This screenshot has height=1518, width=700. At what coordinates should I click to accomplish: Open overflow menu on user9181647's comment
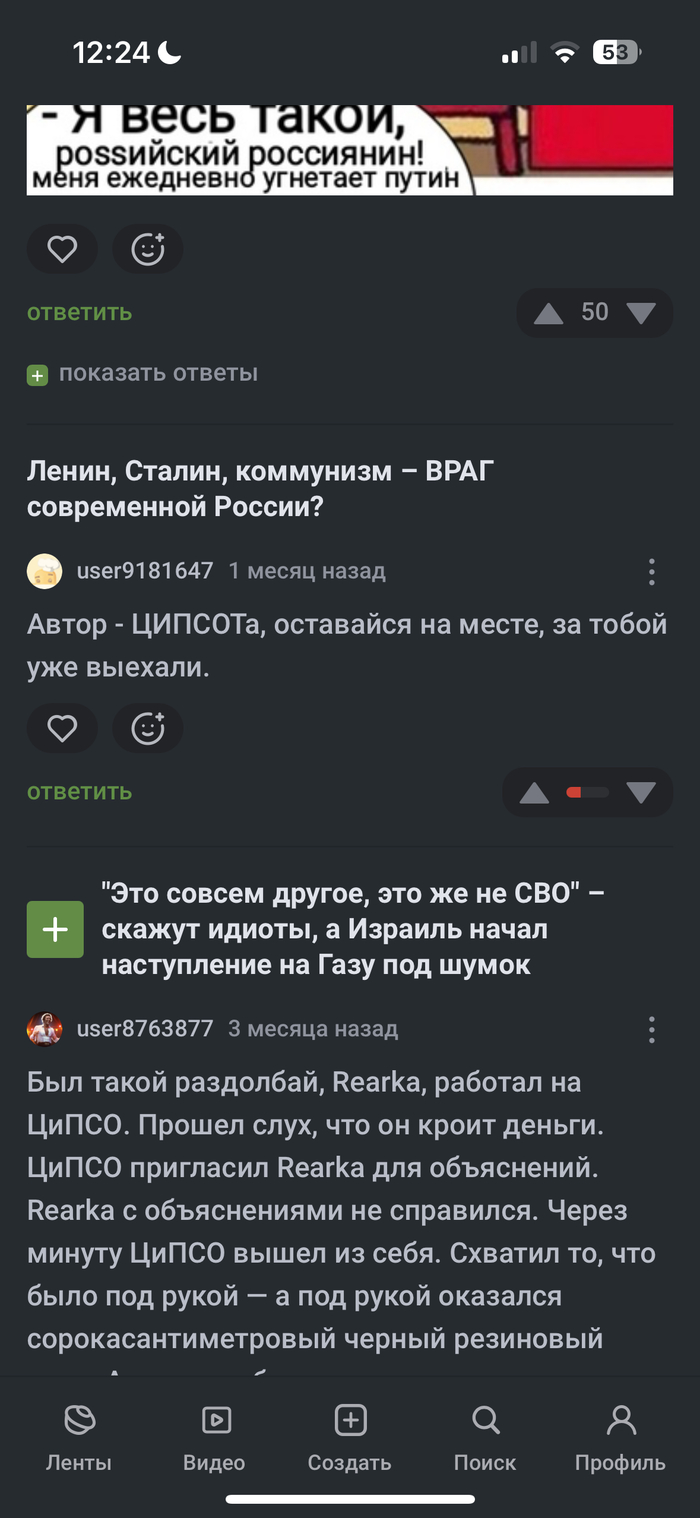[x=651, y=571]
